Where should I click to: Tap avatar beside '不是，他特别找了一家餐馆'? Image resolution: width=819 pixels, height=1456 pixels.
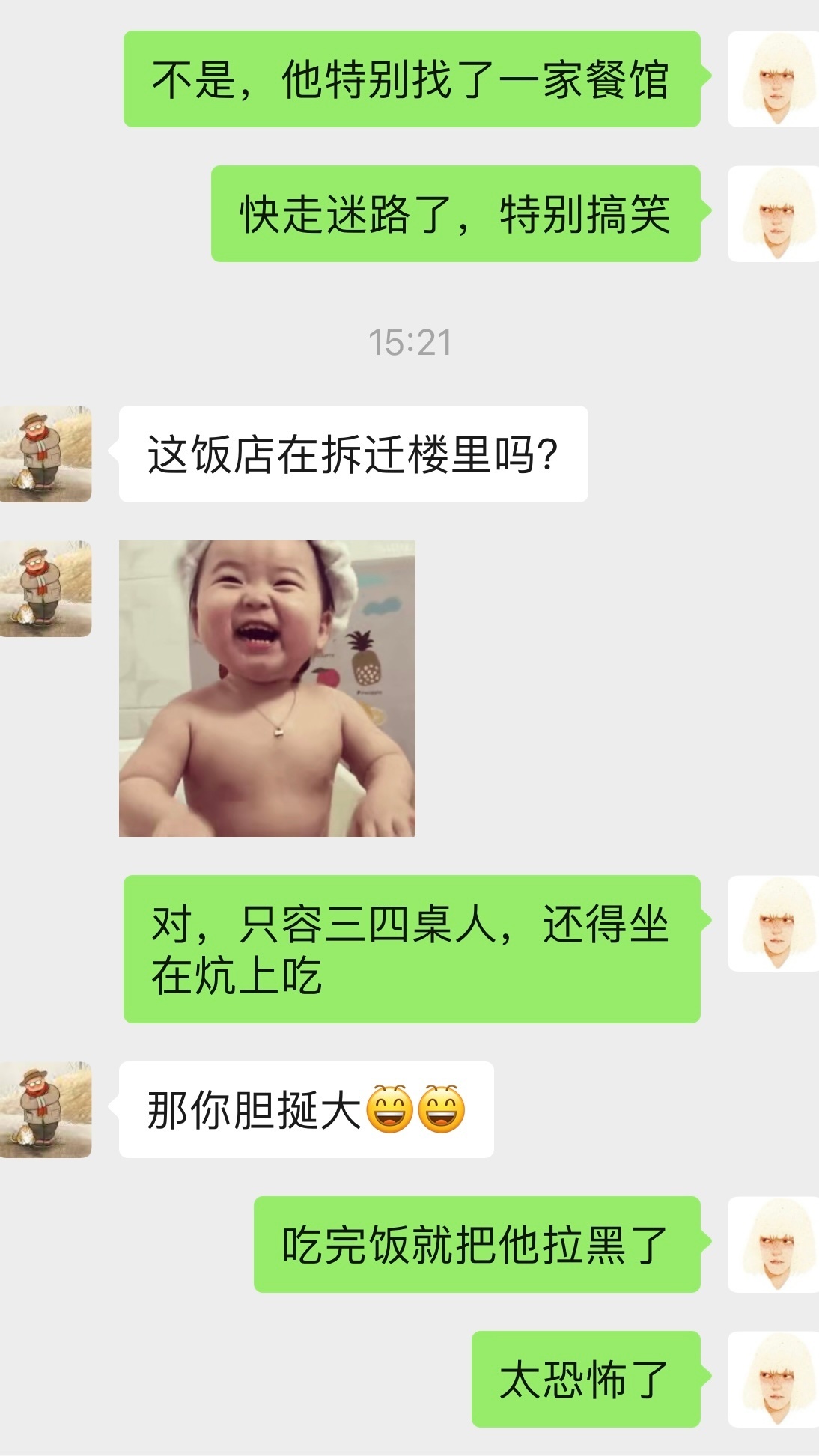(x=774, y=79)
